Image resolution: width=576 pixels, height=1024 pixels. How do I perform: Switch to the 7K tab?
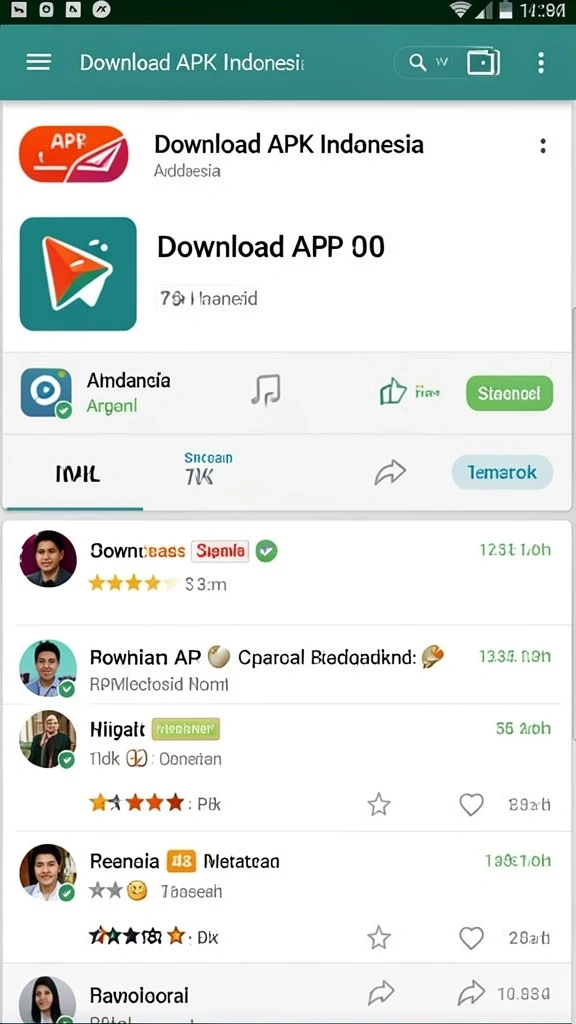(x=208, y=469)
